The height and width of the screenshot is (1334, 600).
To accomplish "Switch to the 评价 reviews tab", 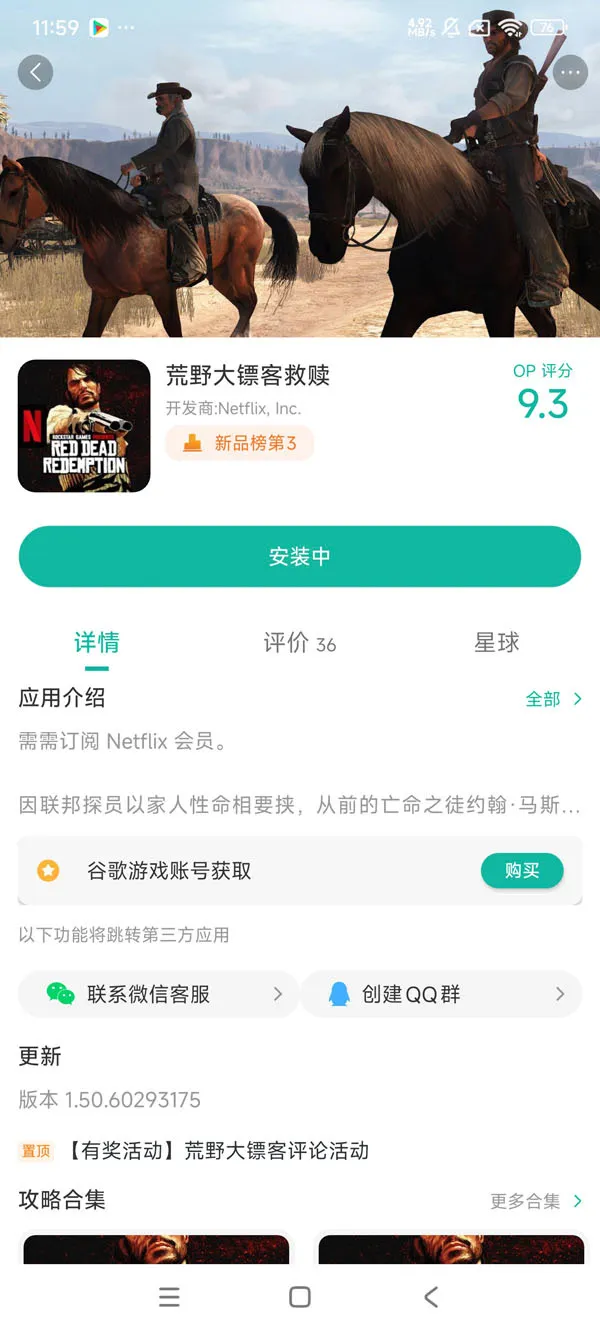I will (x=299, y=643).
